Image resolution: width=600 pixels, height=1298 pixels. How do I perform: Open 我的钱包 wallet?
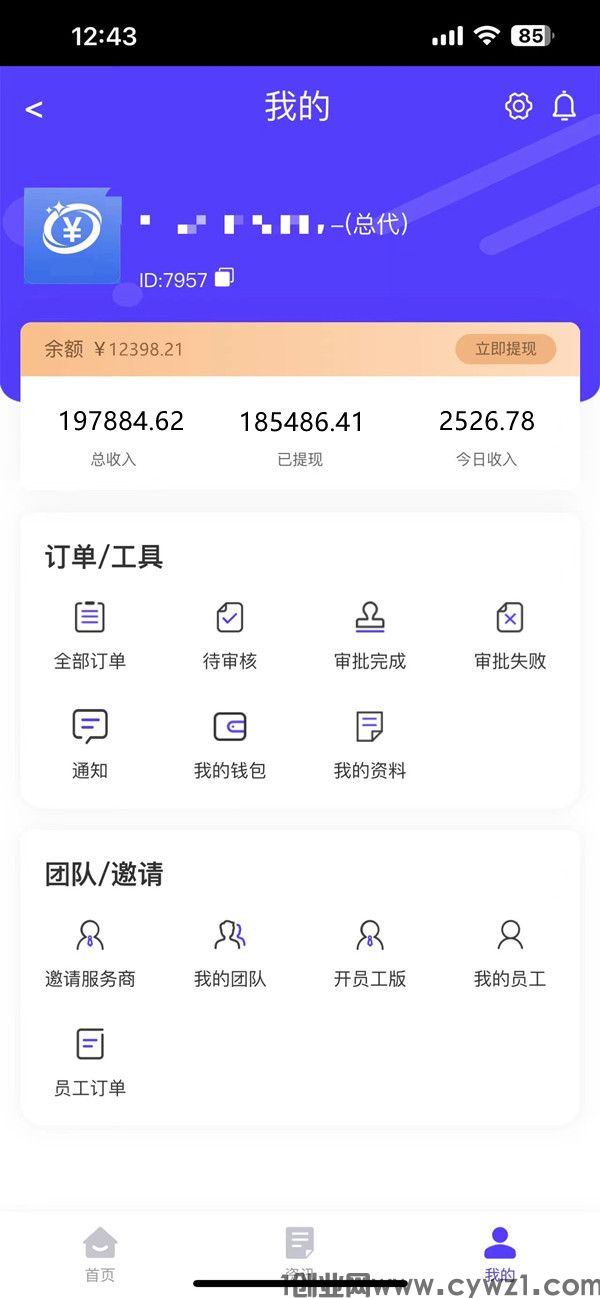(x=230, y=743)
